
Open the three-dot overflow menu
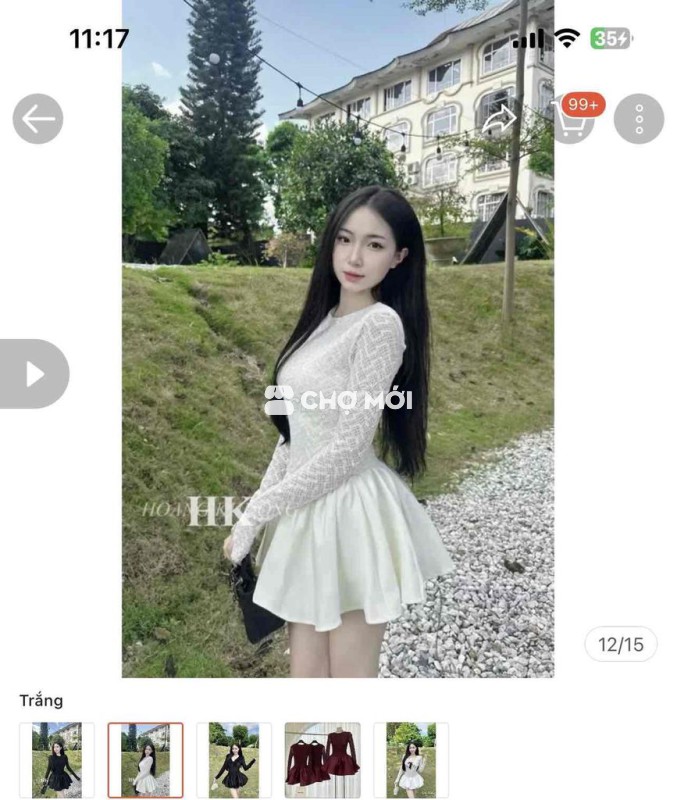tap(639, 120)
